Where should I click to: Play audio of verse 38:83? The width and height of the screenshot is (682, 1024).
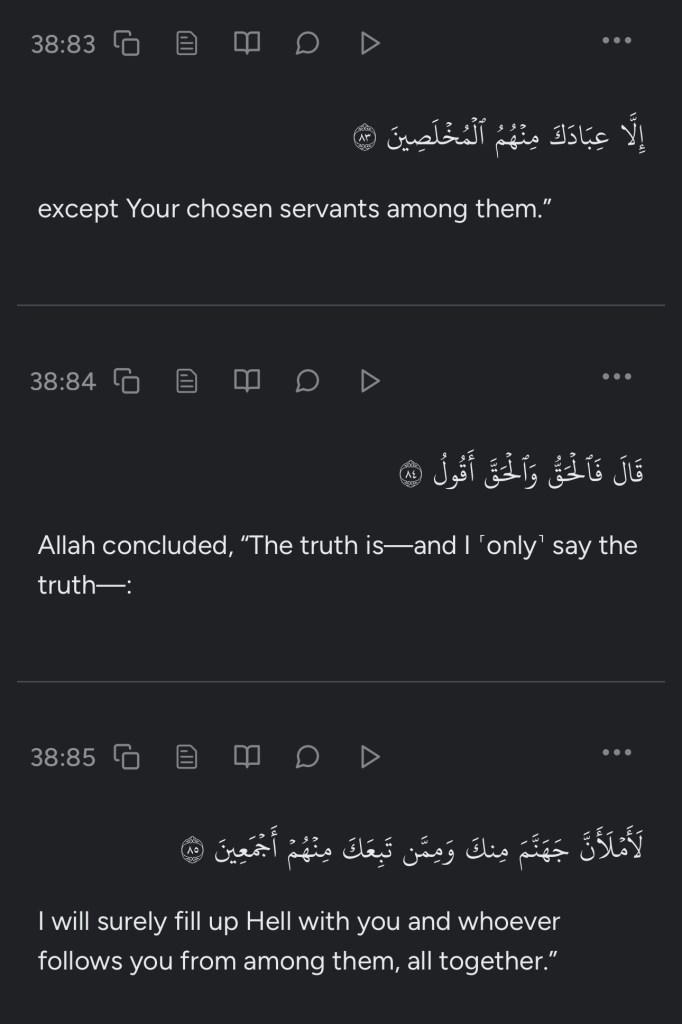pyautogui.click(x=369, y=44)
